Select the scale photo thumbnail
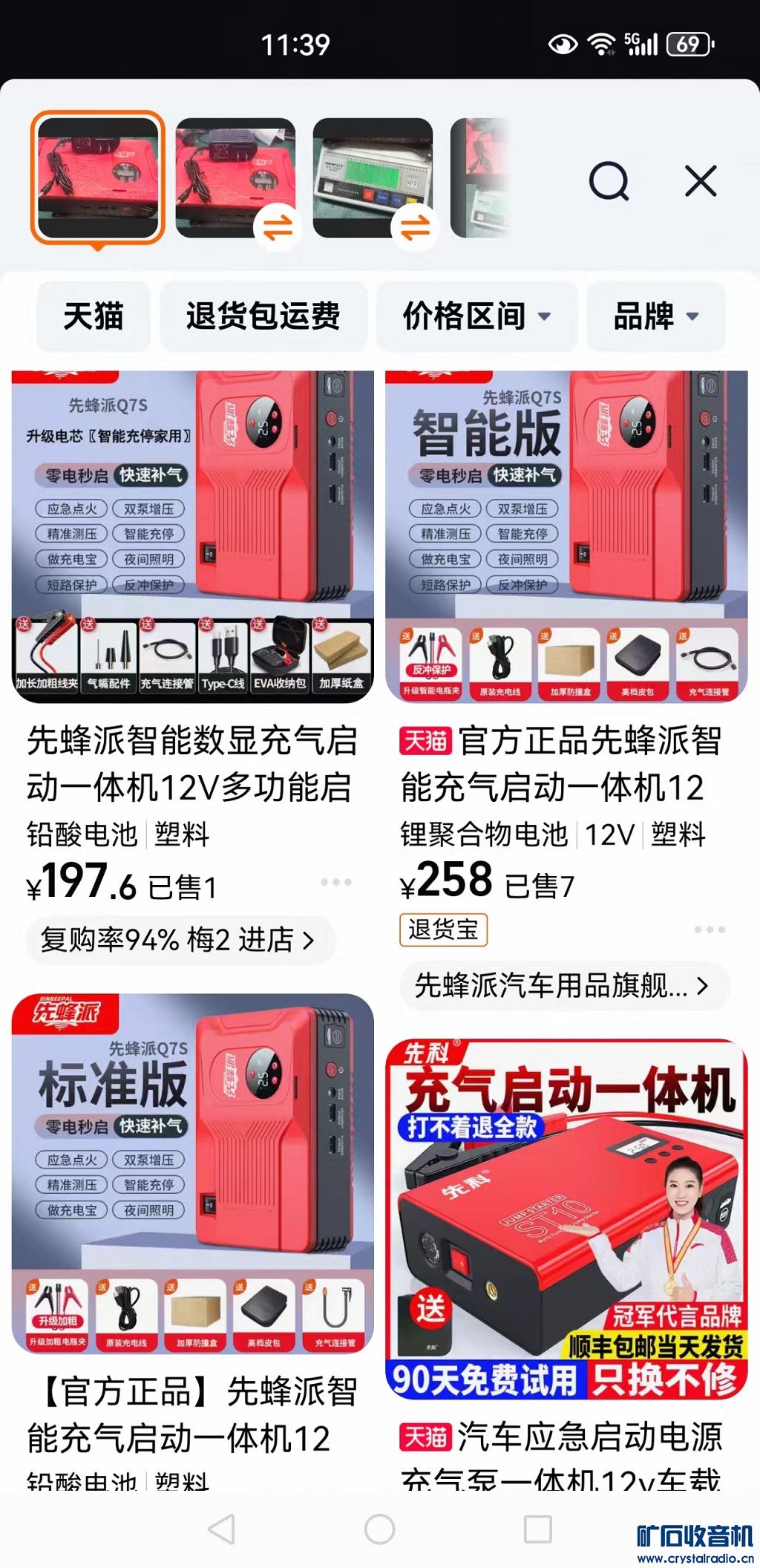The height and width of the screenshot is (1568, 760). click(373, 178)
